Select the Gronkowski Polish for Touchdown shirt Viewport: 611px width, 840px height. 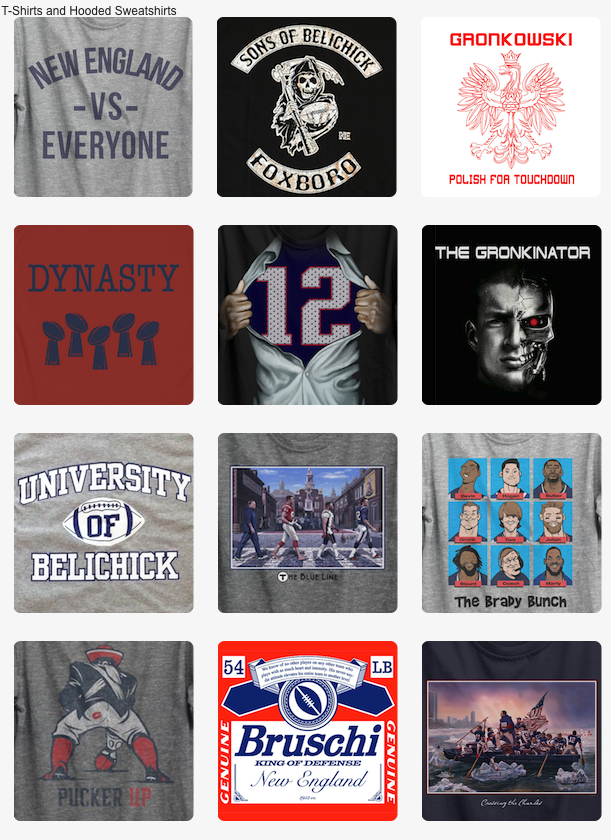511,107
